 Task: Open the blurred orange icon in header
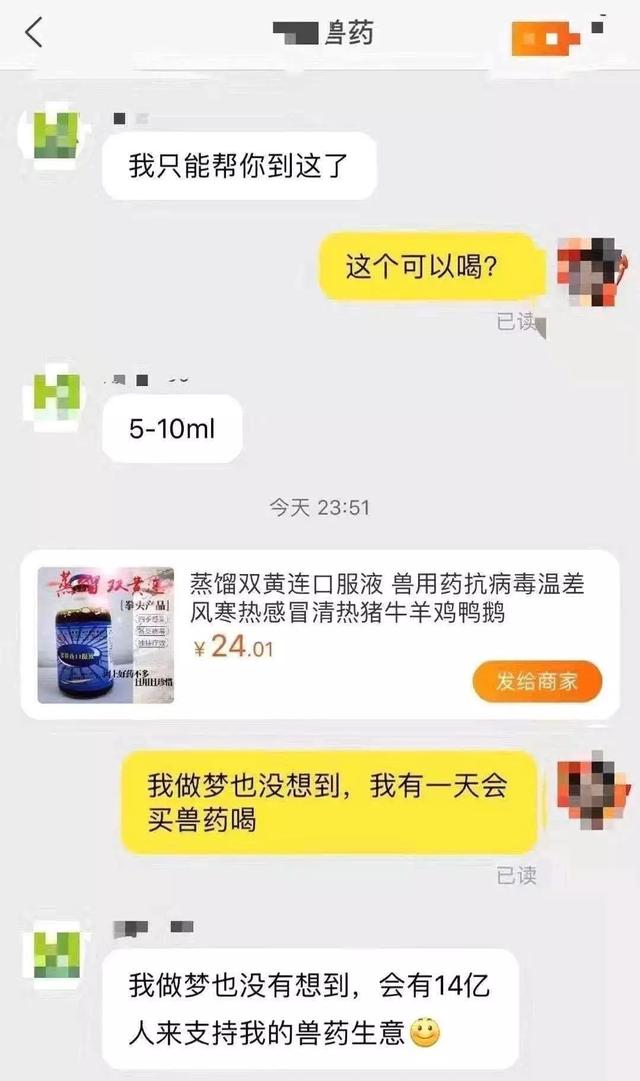coord(544,38)
